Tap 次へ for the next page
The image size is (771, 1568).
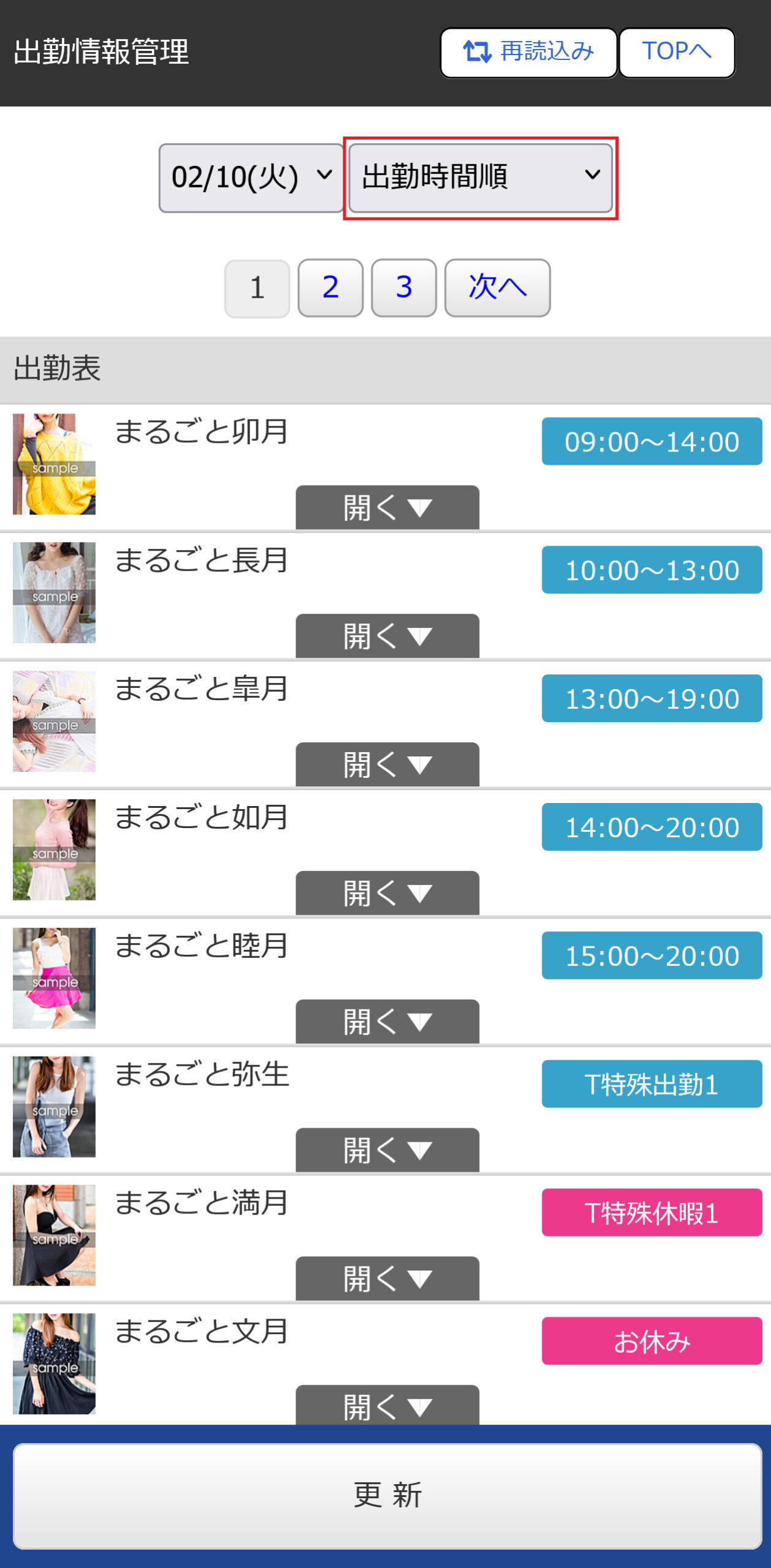pos(497,288)
